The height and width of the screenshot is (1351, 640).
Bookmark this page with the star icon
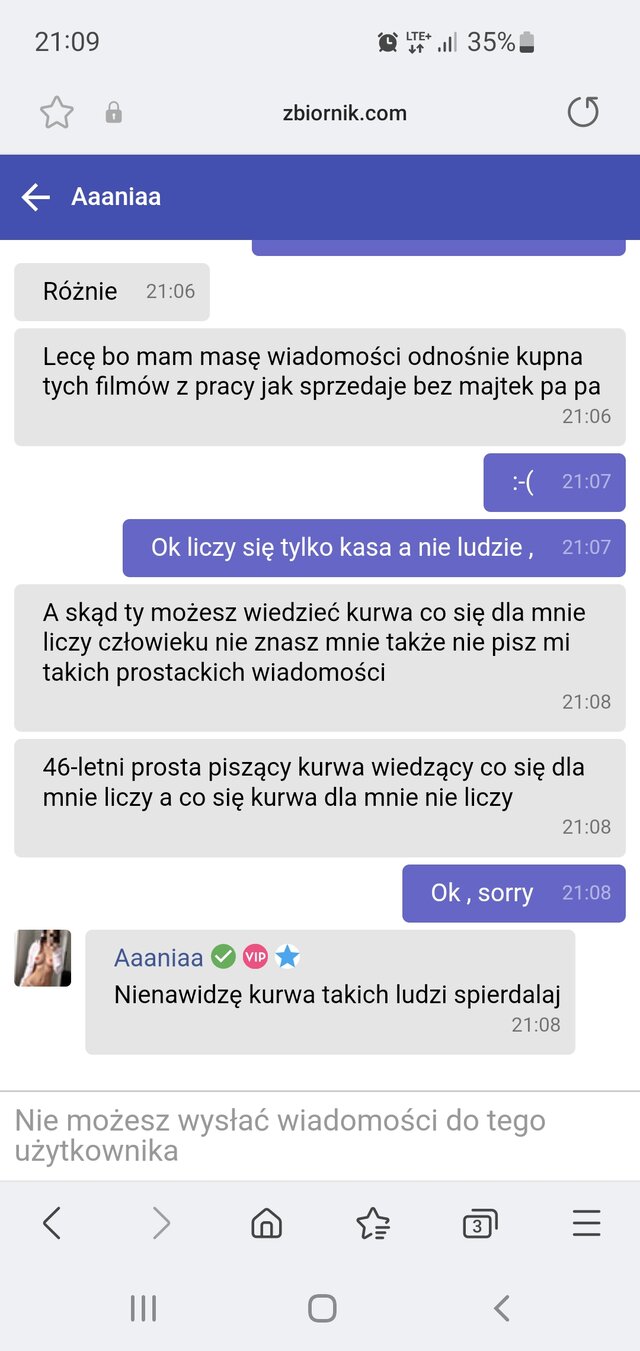click(x=57, y=113)
